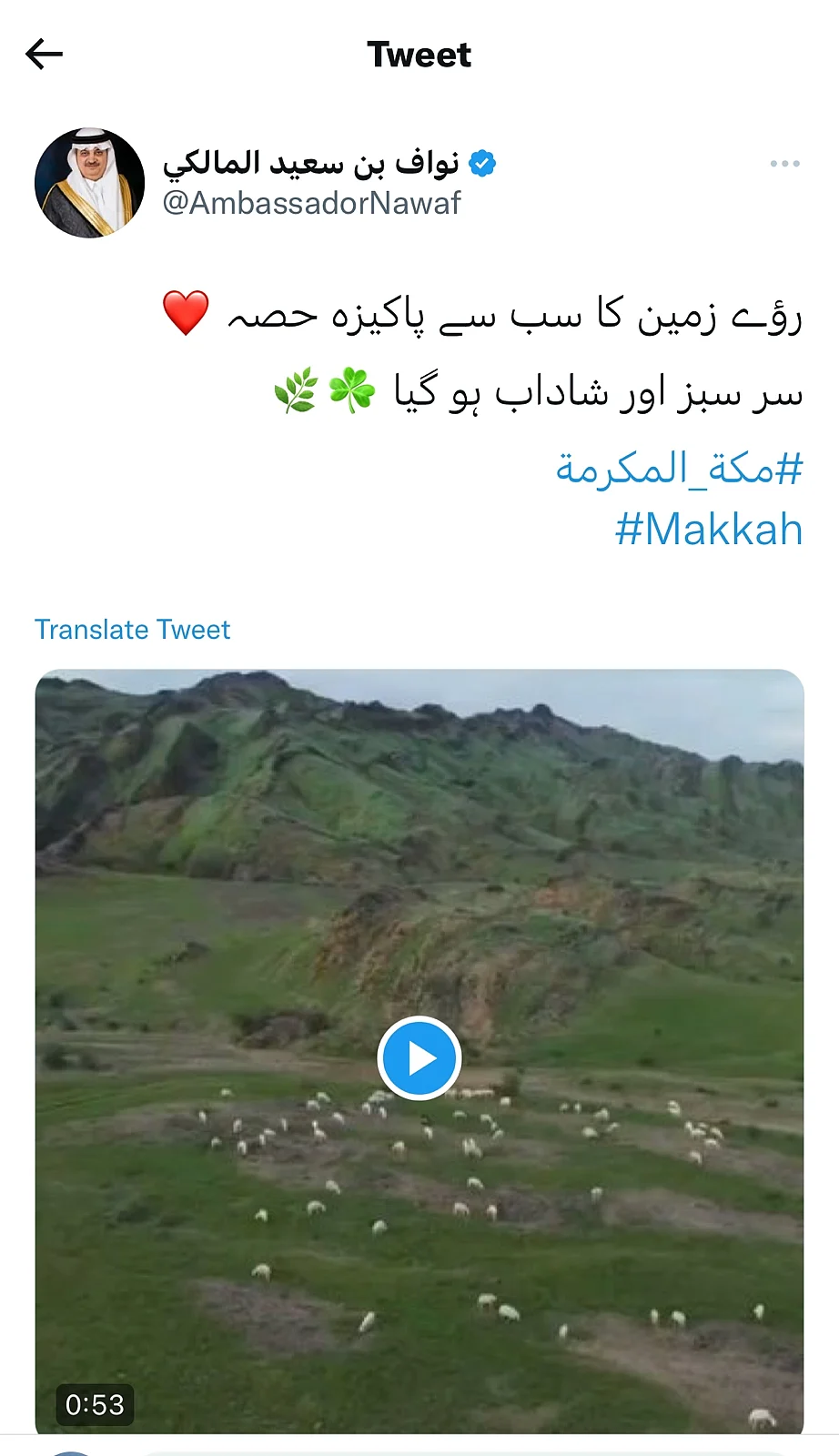Open the author's profile picture
Image resolution: width=839 pixels, height=1456 pixels.
pos(89,183)
